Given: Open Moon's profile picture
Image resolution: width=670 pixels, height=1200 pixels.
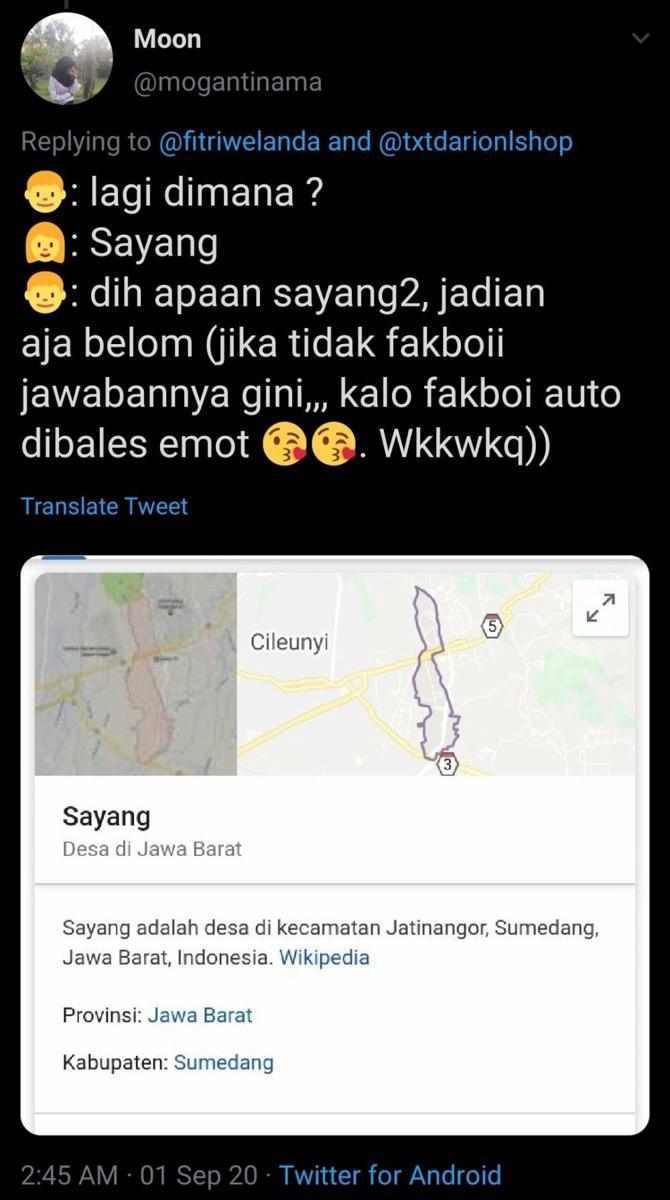Looking at the screenshot, I should click(x=66, y=59).
